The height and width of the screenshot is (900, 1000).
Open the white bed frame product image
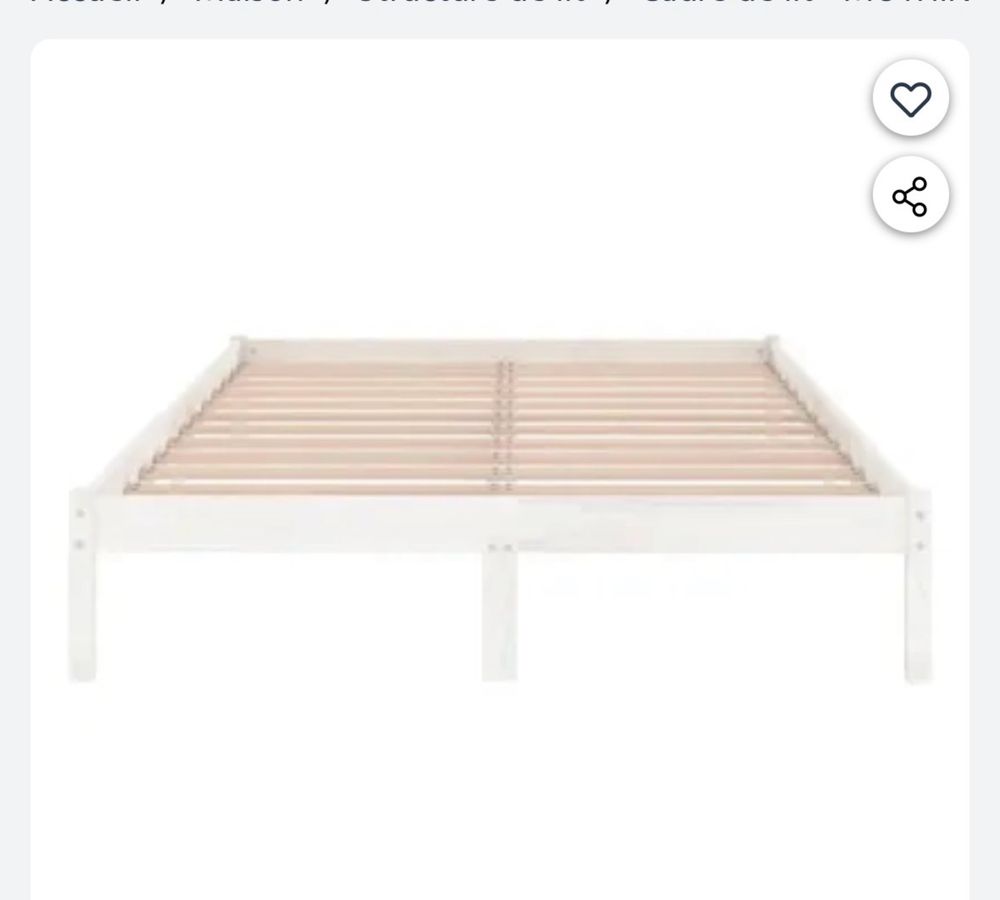point(500,510)
